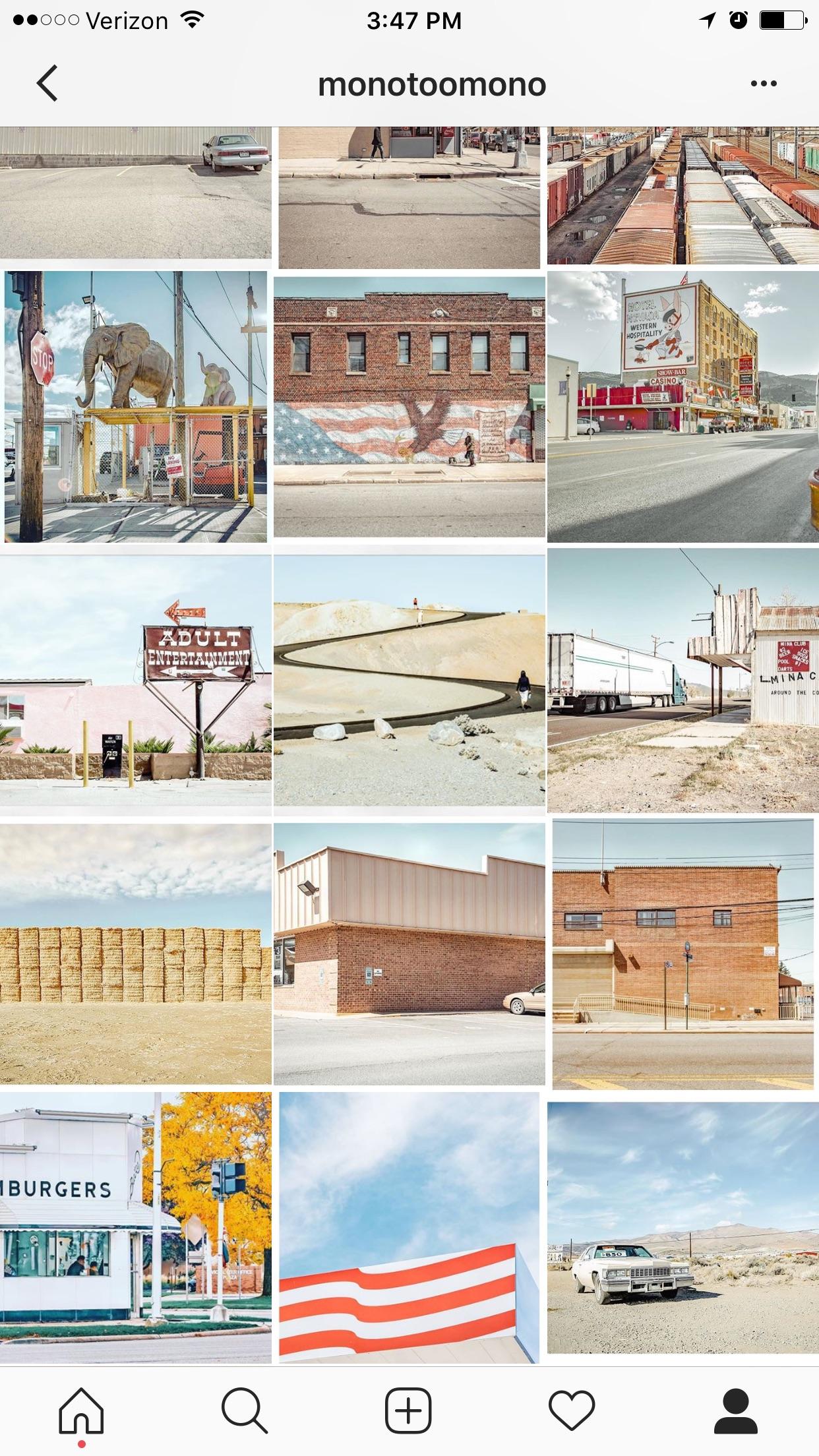The width and height of the screenshot is (819, 1456).
Task: Open the Hotel Nevada casino photo
Action: 682,407
